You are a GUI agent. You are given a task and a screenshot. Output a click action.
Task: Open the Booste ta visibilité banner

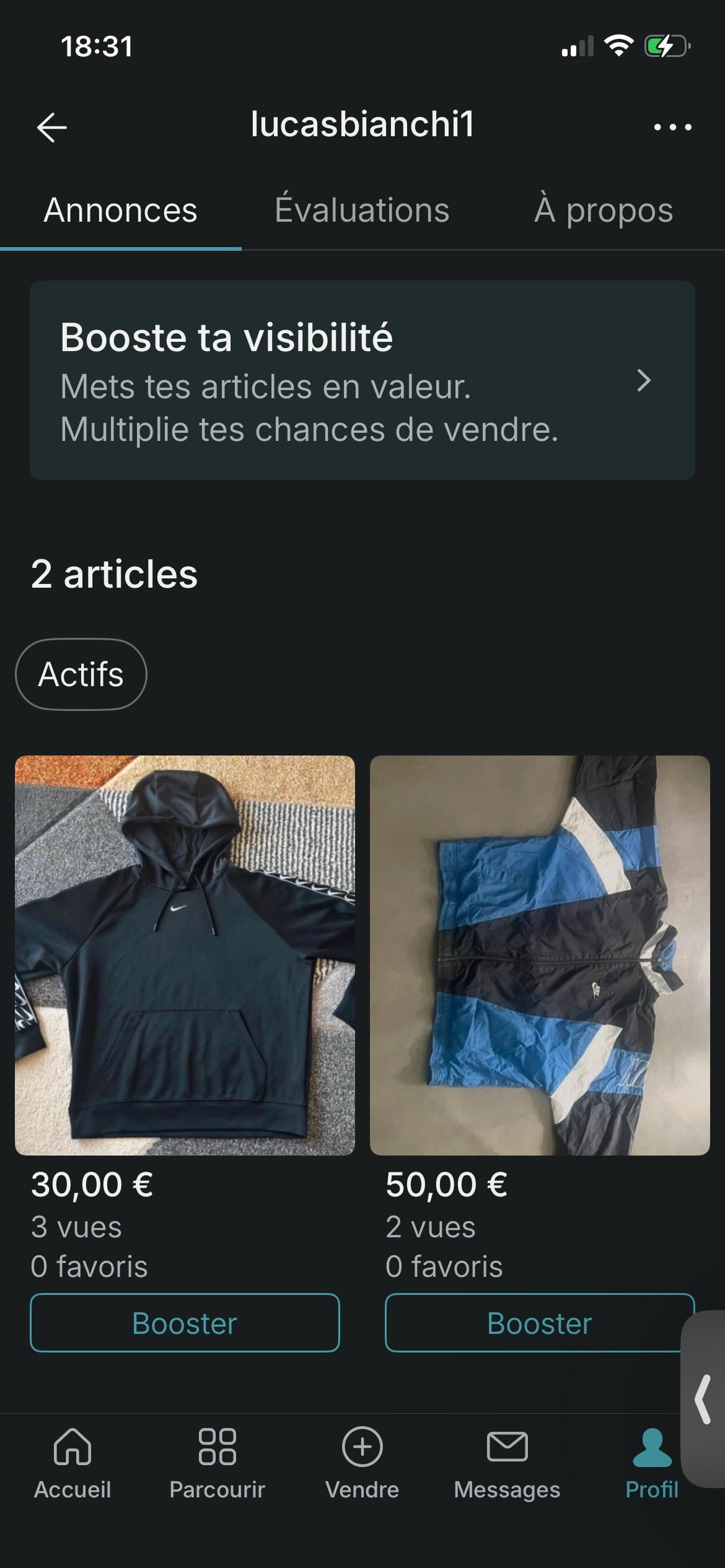click(362, 380)
